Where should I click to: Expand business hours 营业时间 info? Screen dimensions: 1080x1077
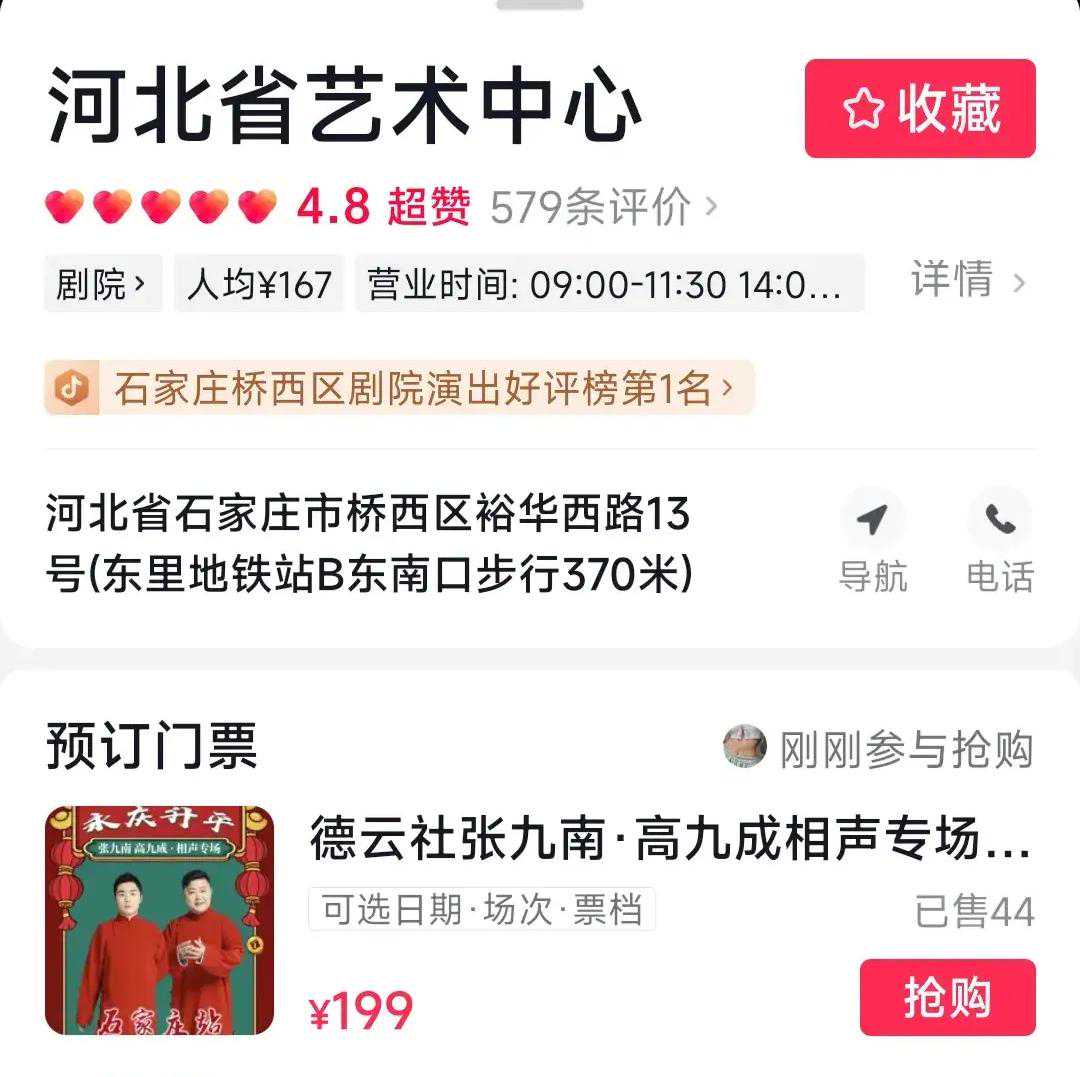pos(608,284)
